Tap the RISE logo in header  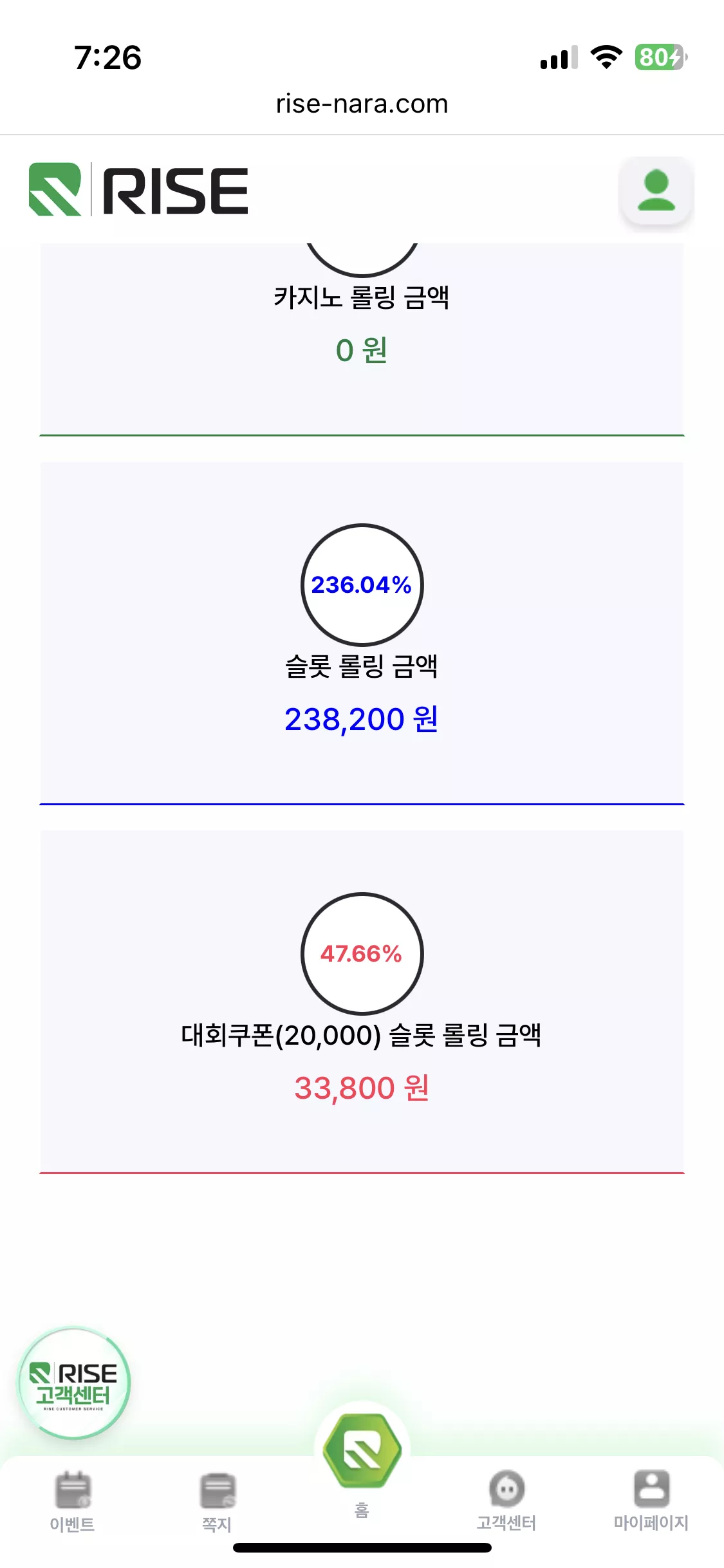138,189
